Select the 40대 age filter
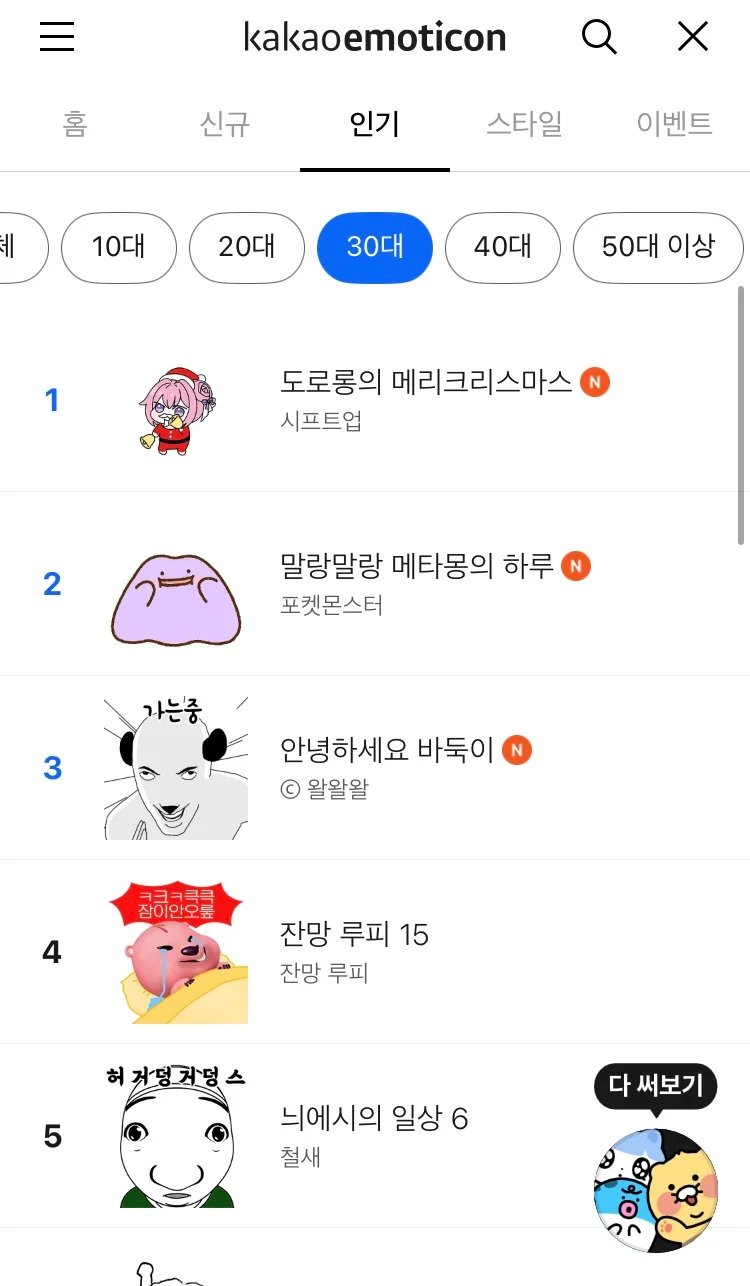Viewport: 750px width, 1286px height. 503,248
